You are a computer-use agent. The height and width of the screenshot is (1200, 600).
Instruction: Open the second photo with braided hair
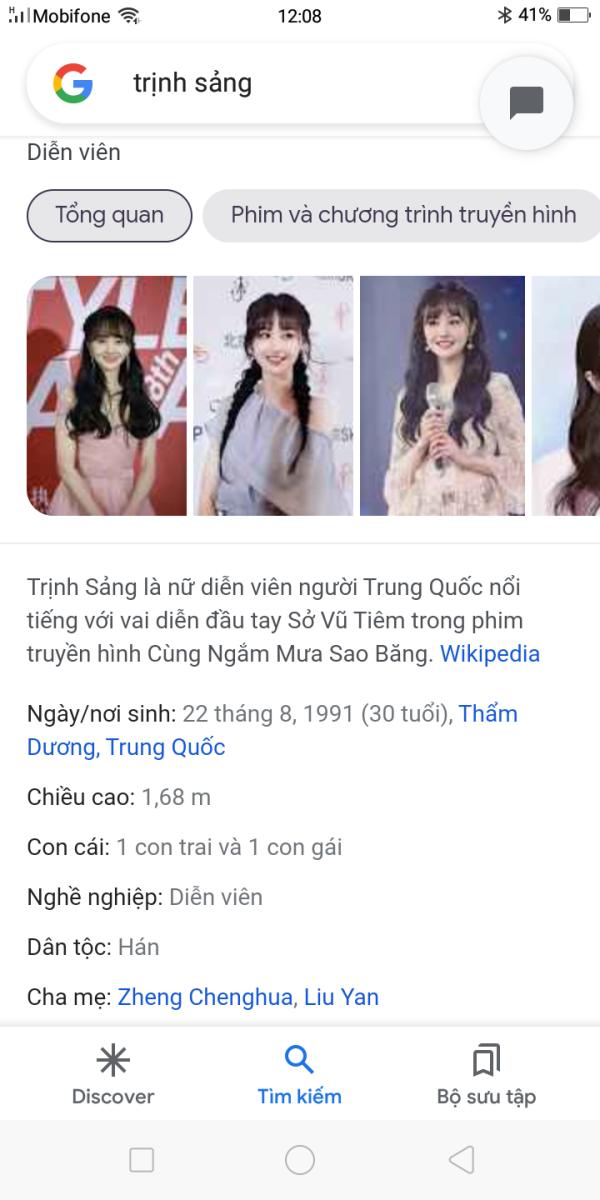(x=273, y=396)
